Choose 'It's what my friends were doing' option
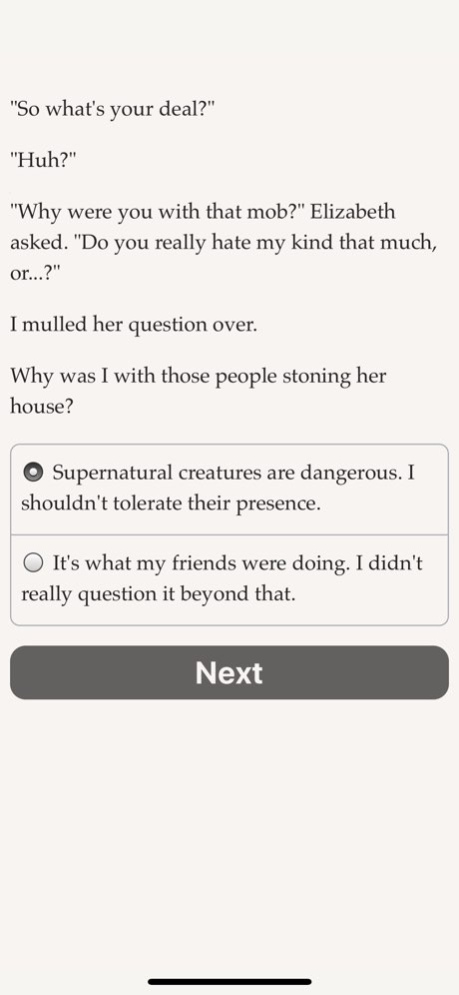459x995 pixels. tap(229, 580)
